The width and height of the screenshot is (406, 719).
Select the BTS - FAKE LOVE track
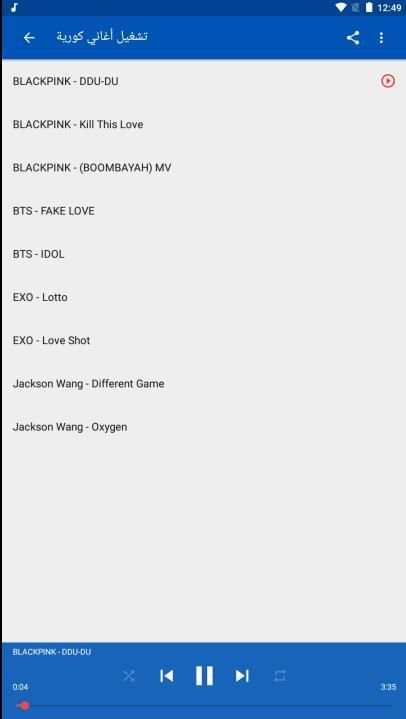[x=204, y=211]
